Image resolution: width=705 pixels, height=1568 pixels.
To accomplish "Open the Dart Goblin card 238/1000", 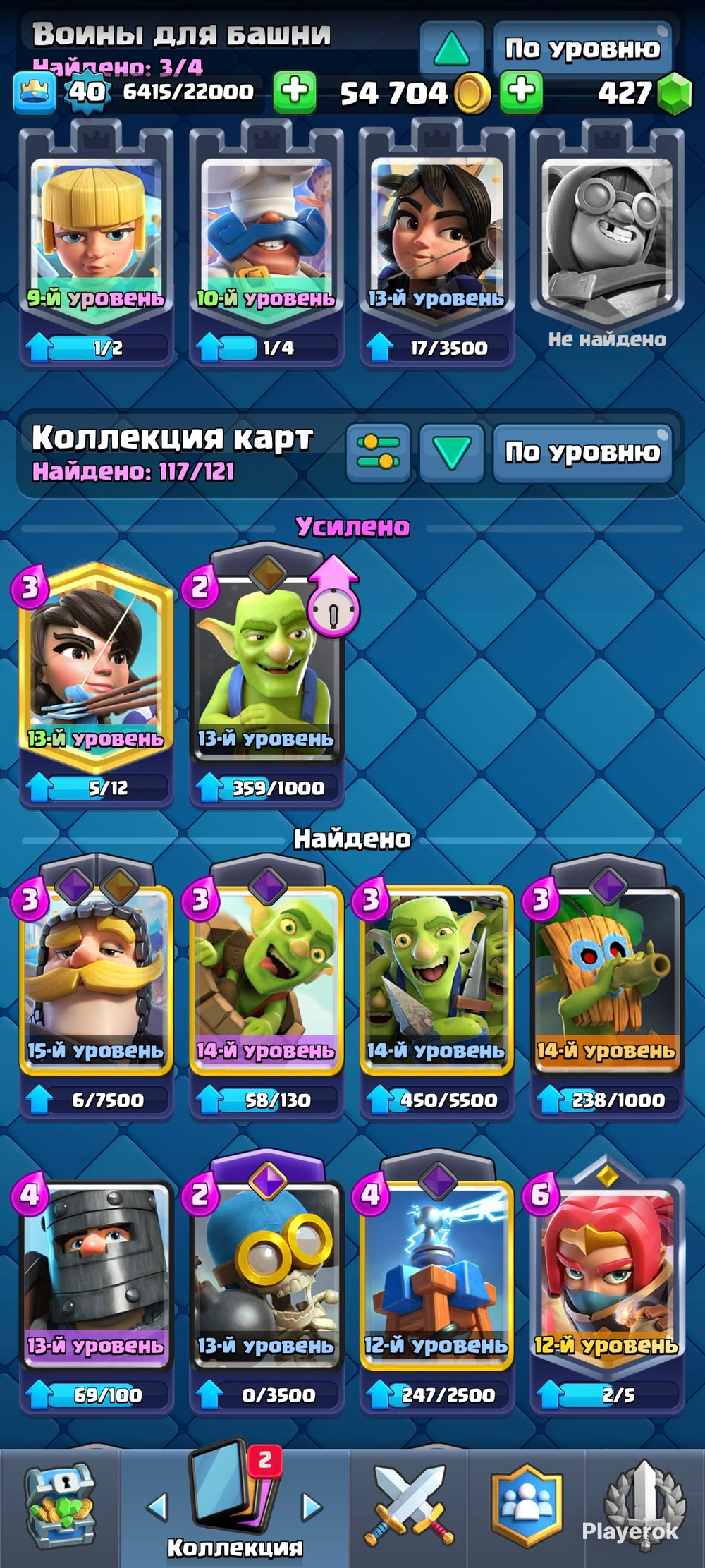I will click(606, 980).
